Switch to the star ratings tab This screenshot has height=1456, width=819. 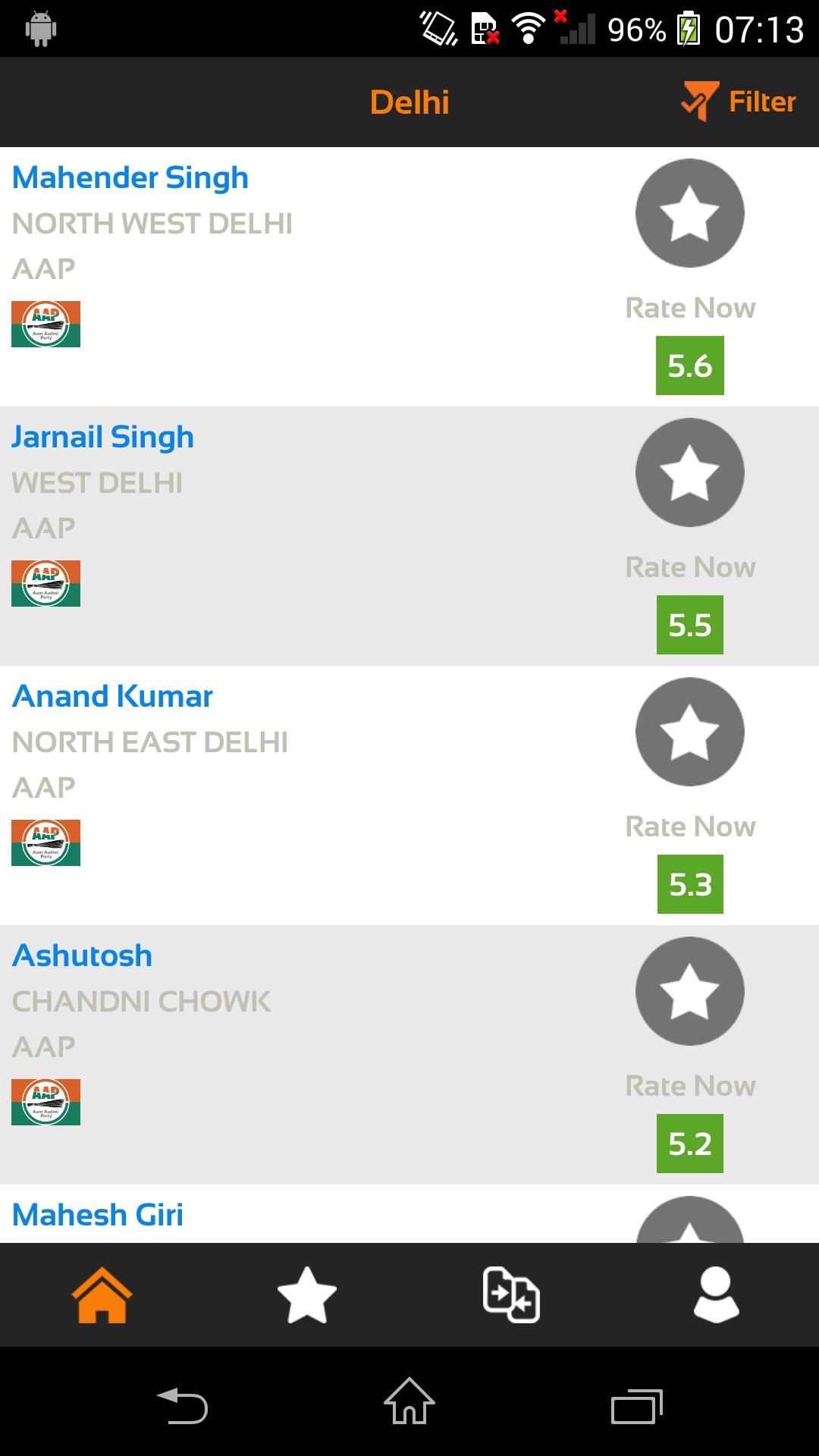(x=306, y=1295)
